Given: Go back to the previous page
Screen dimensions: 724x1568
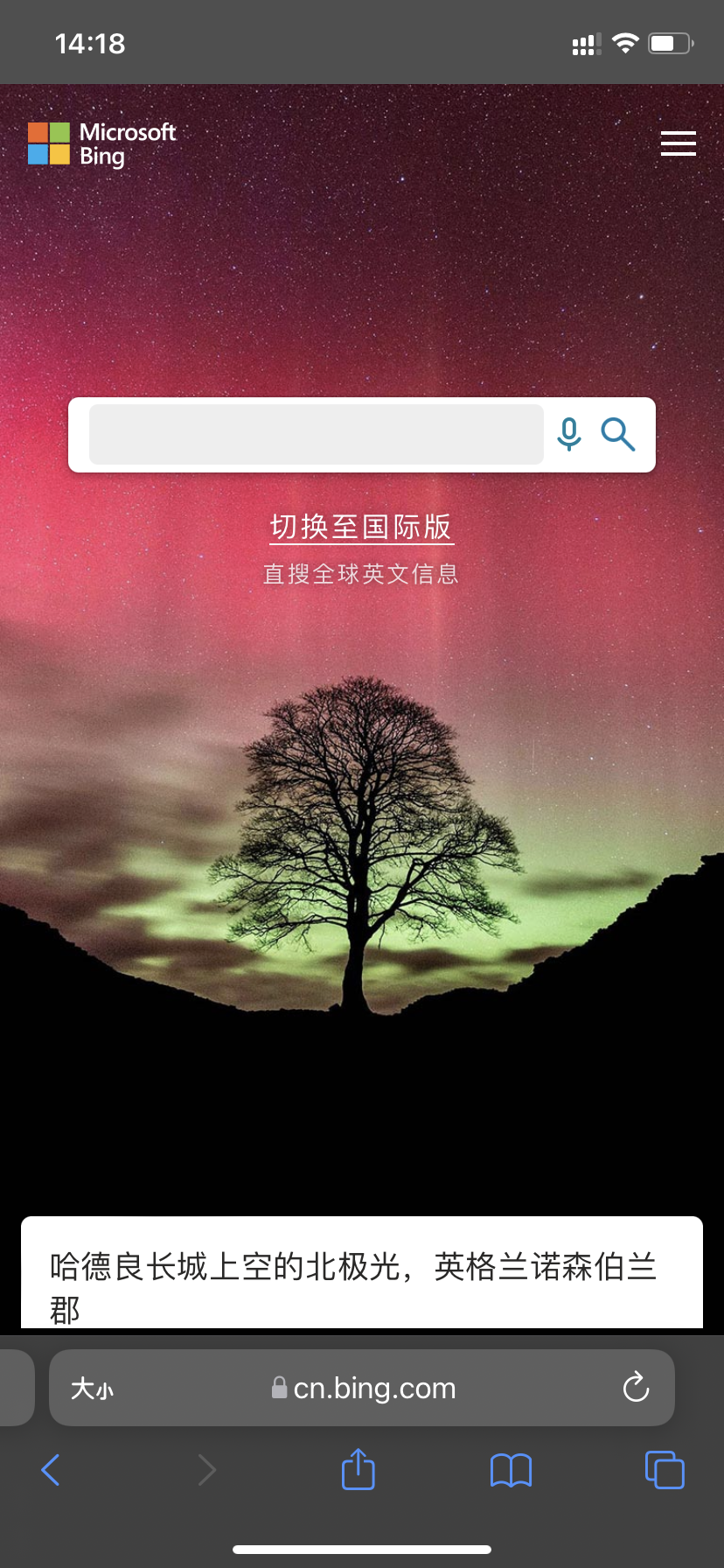Looking at the screenshot, I should pyautogui.click(x=51, y=1470).
